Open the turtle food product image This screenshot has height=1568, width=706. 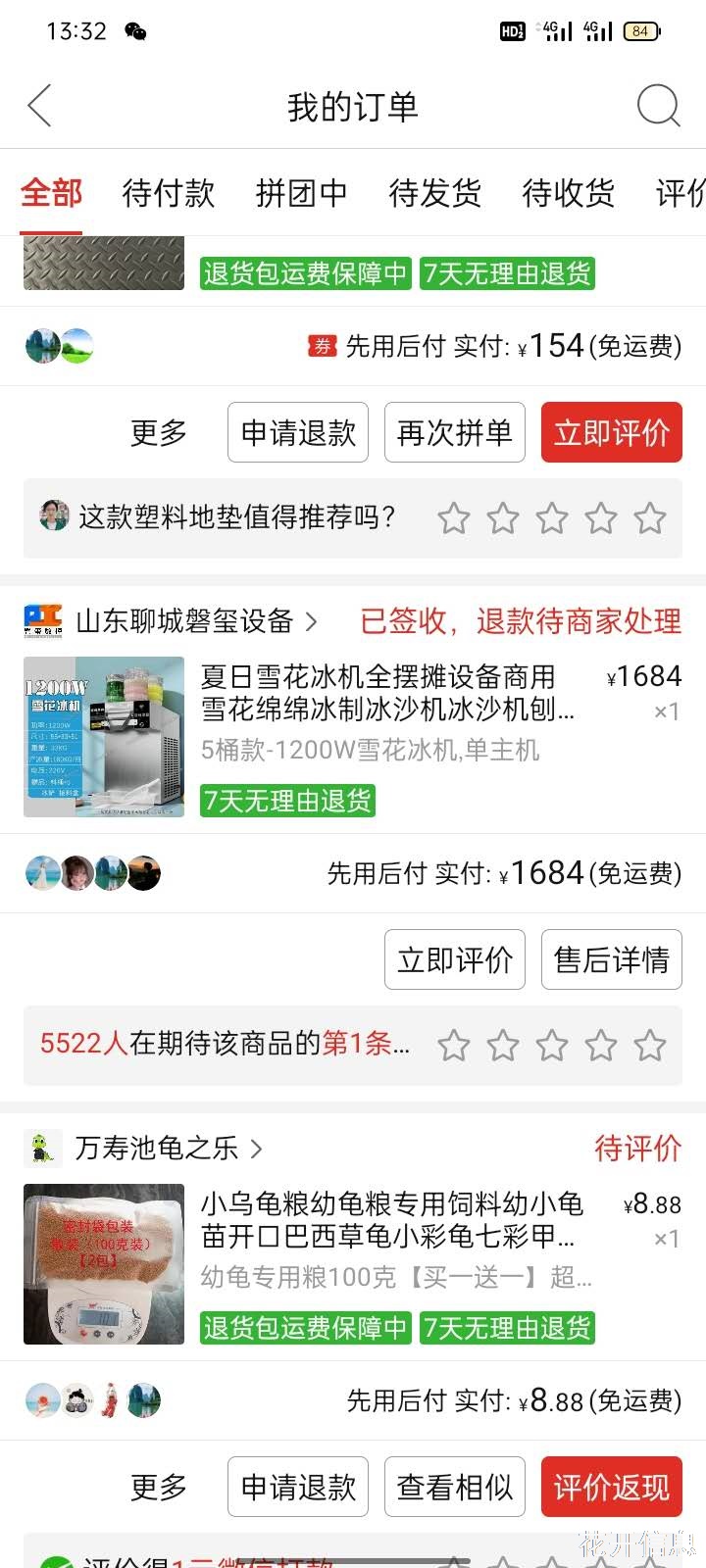(x=104, y=1264)
